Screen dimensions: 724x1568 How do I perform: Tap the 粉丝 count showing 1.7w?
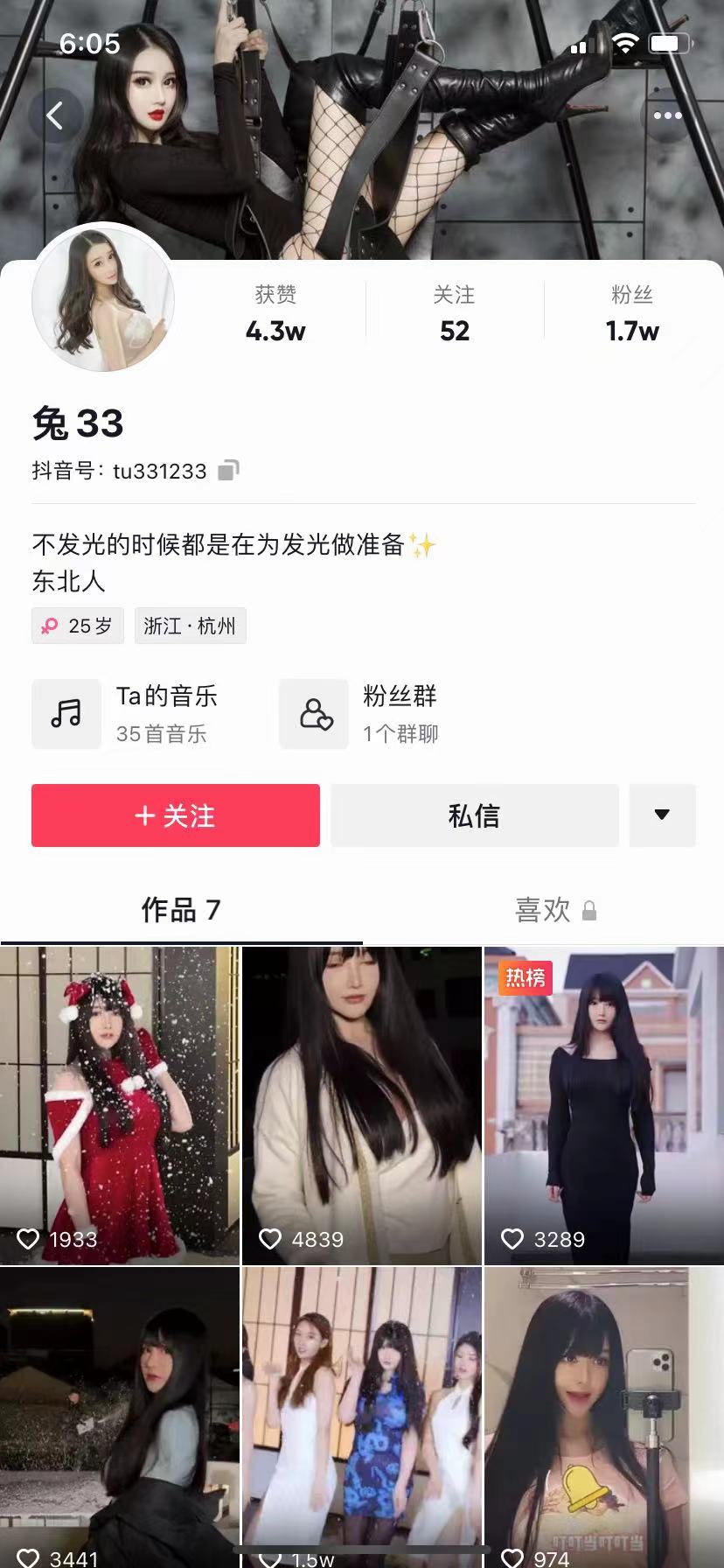631,315
